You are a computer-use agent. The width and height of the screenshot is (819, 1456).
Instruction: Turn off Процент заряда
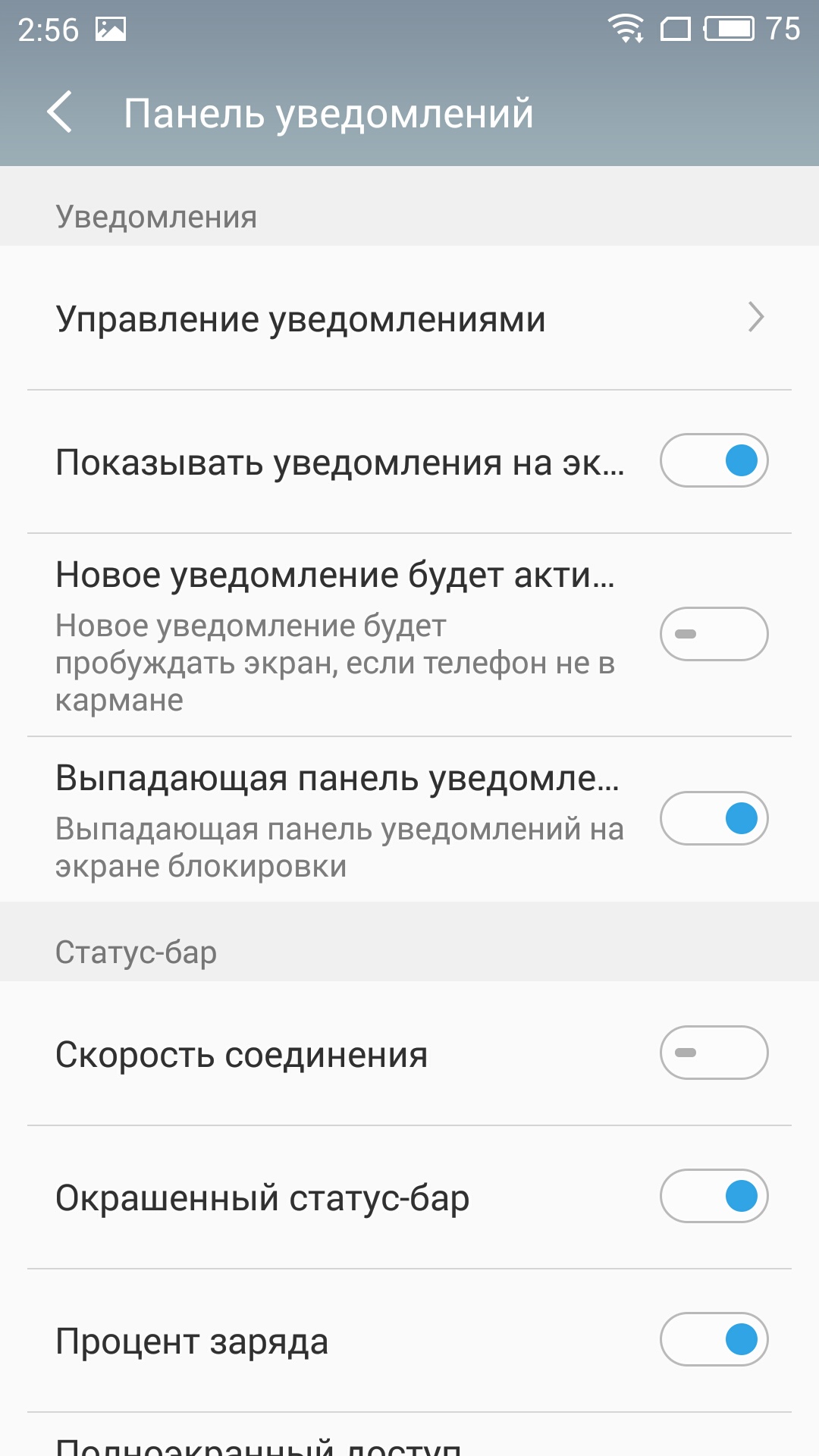coord(714,1339)
